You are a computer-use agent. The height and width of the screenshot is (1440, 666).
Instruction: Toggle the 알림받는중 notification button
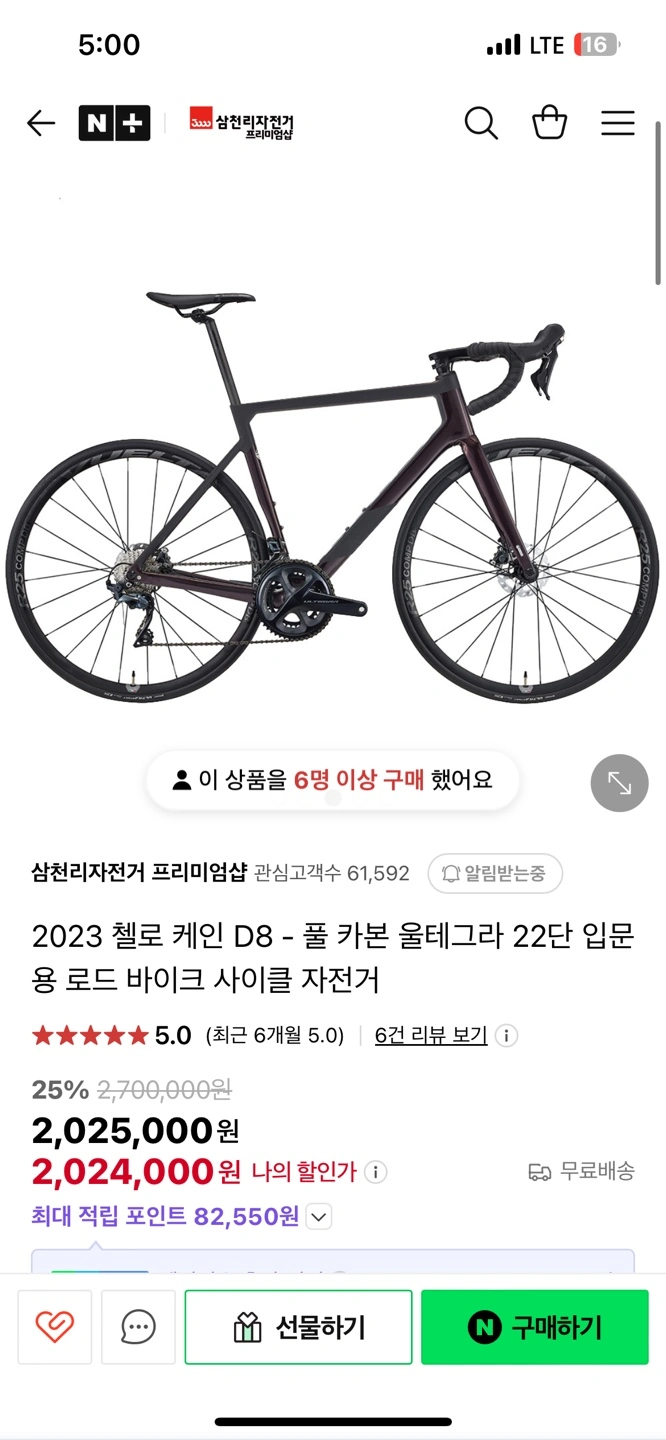495,873
